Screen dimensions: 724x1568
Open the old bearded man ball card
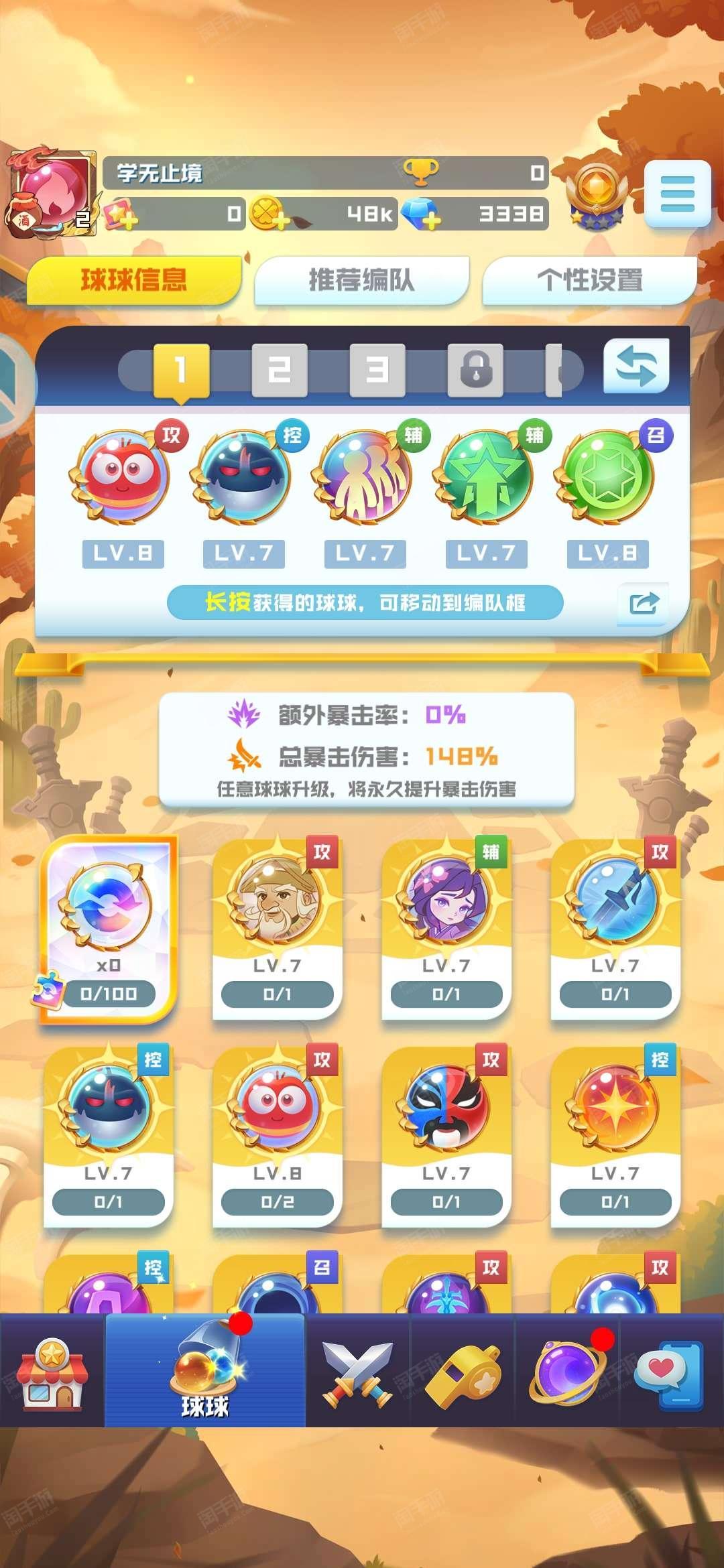tap(277, 929)
